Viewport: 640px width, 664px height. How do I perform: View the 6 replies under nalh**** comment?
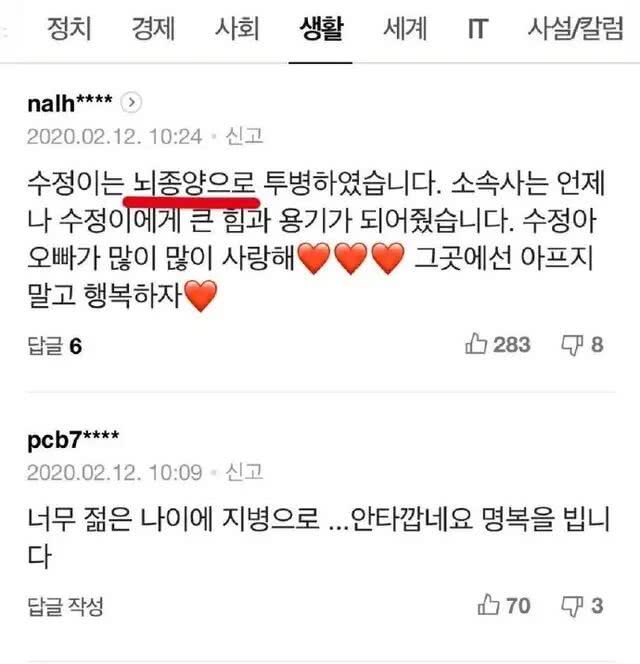(x=55, y=346)
